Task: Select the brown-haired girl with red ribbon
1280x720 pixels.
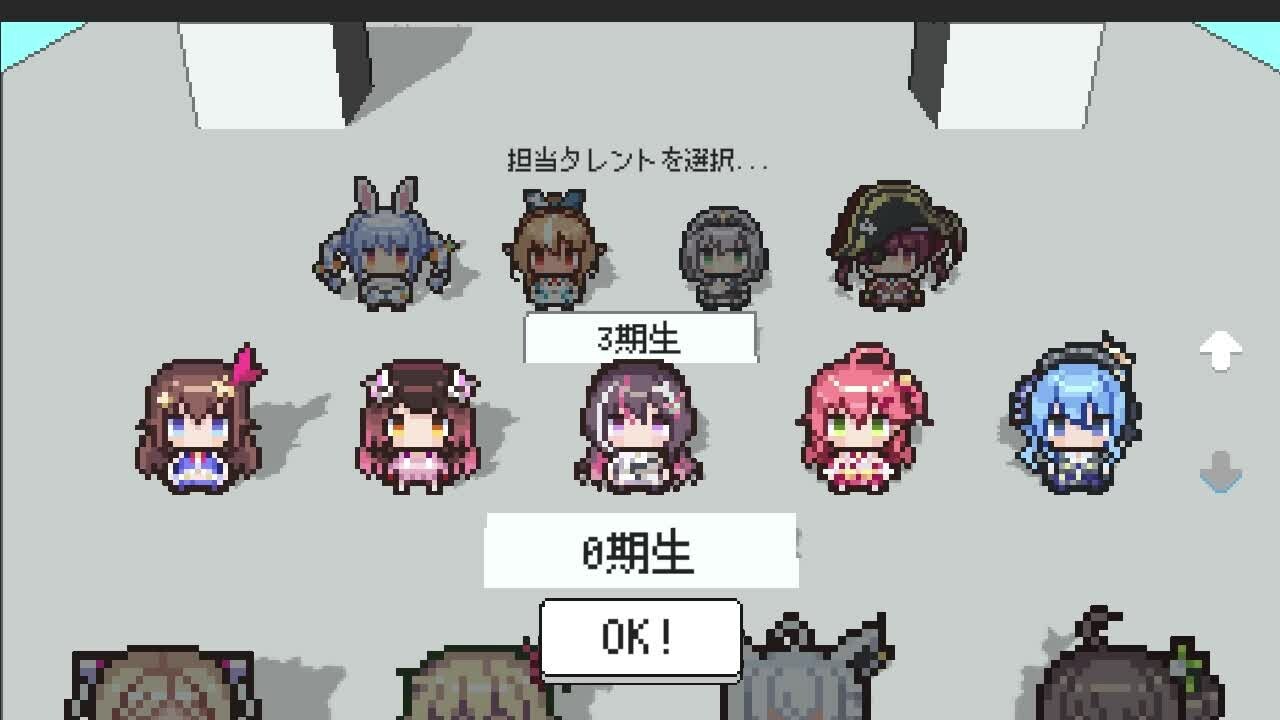Action: pos(200,423)
